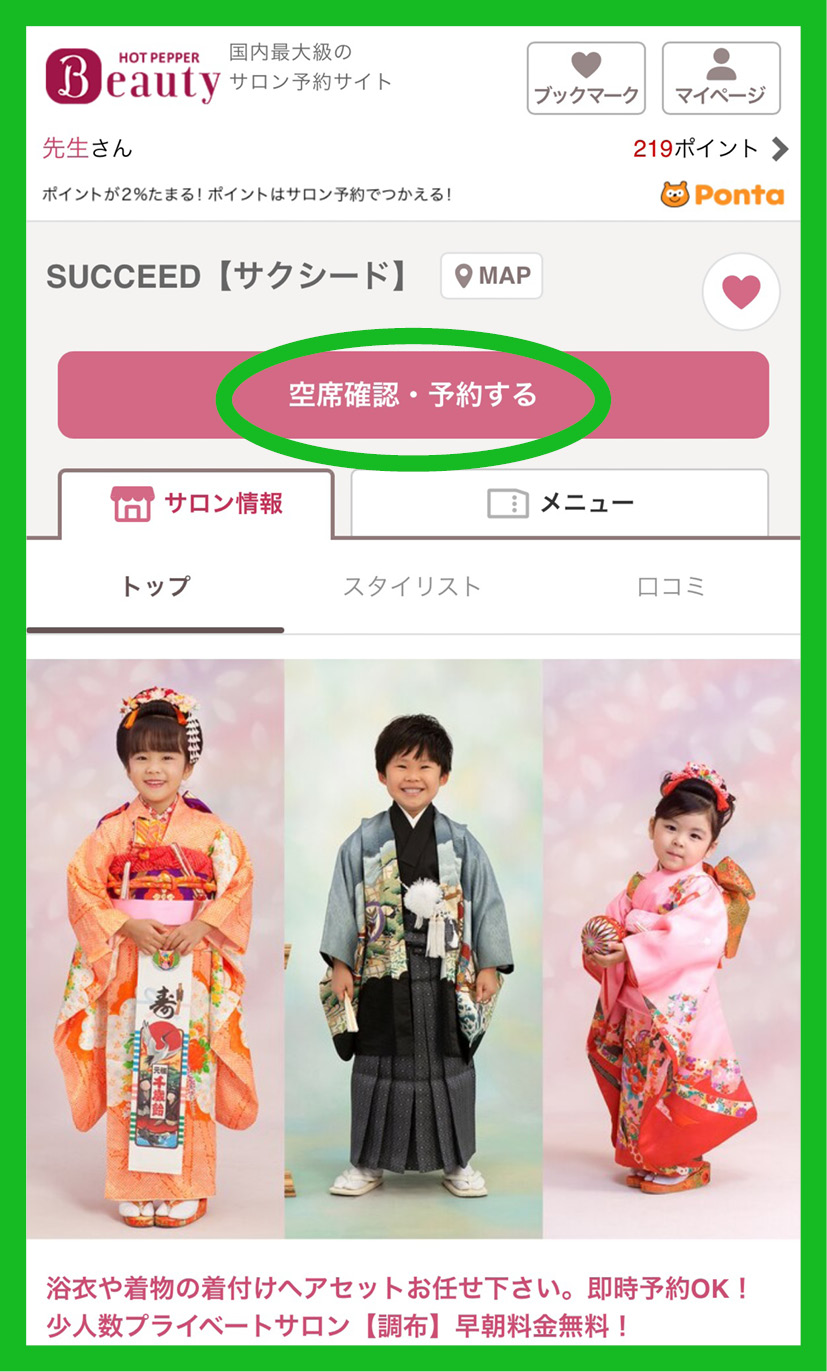Favorite this salon with the heart
The width and height of the screenshot is (827, 1372).
click(x=740, y=292)
